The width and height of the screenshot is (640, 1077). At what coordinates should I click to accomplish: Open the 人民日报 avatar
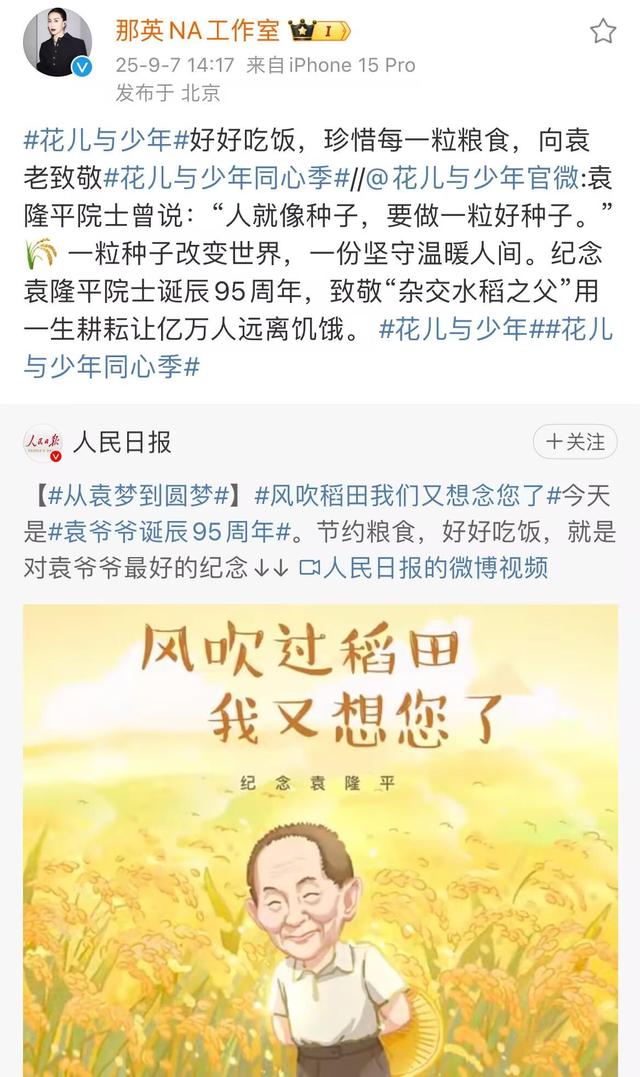(44, 441)
